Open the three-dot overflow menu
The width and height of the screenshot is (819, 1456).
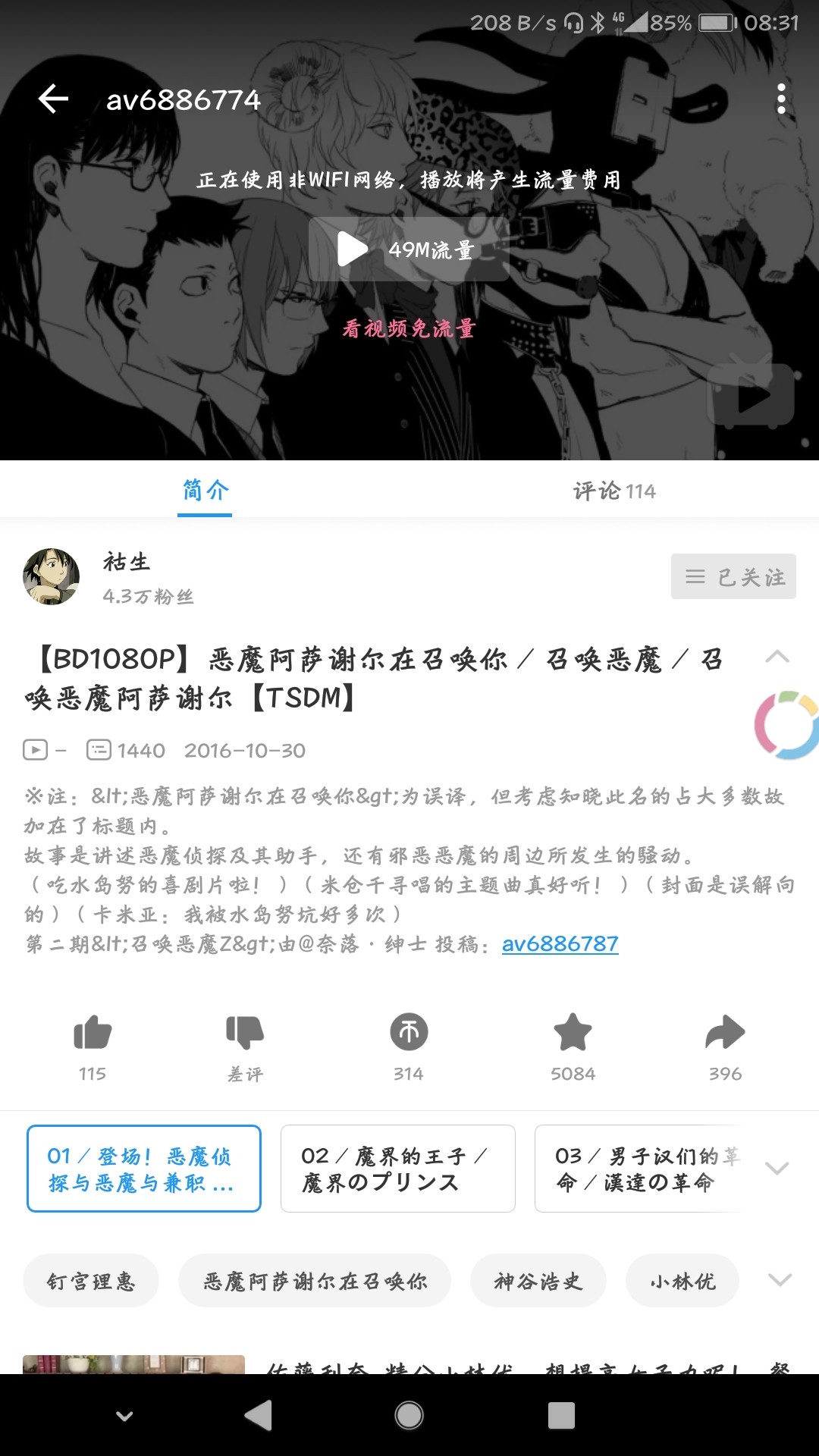[x=781, y=99]
